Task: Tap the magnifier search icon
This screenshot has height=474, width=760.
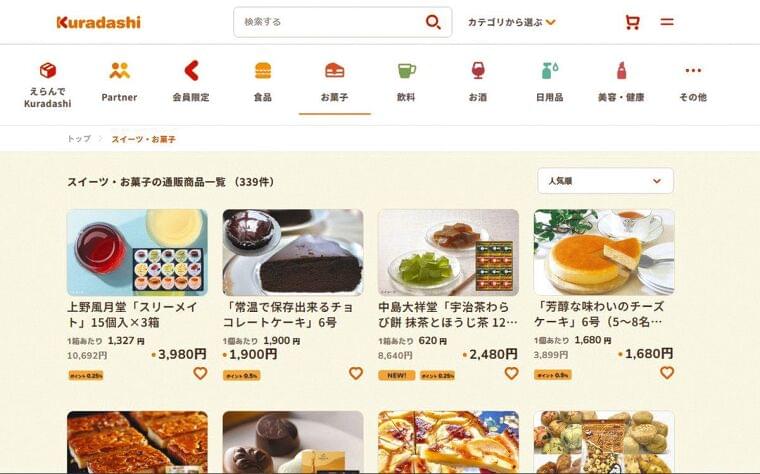Action: pos(433,22)
